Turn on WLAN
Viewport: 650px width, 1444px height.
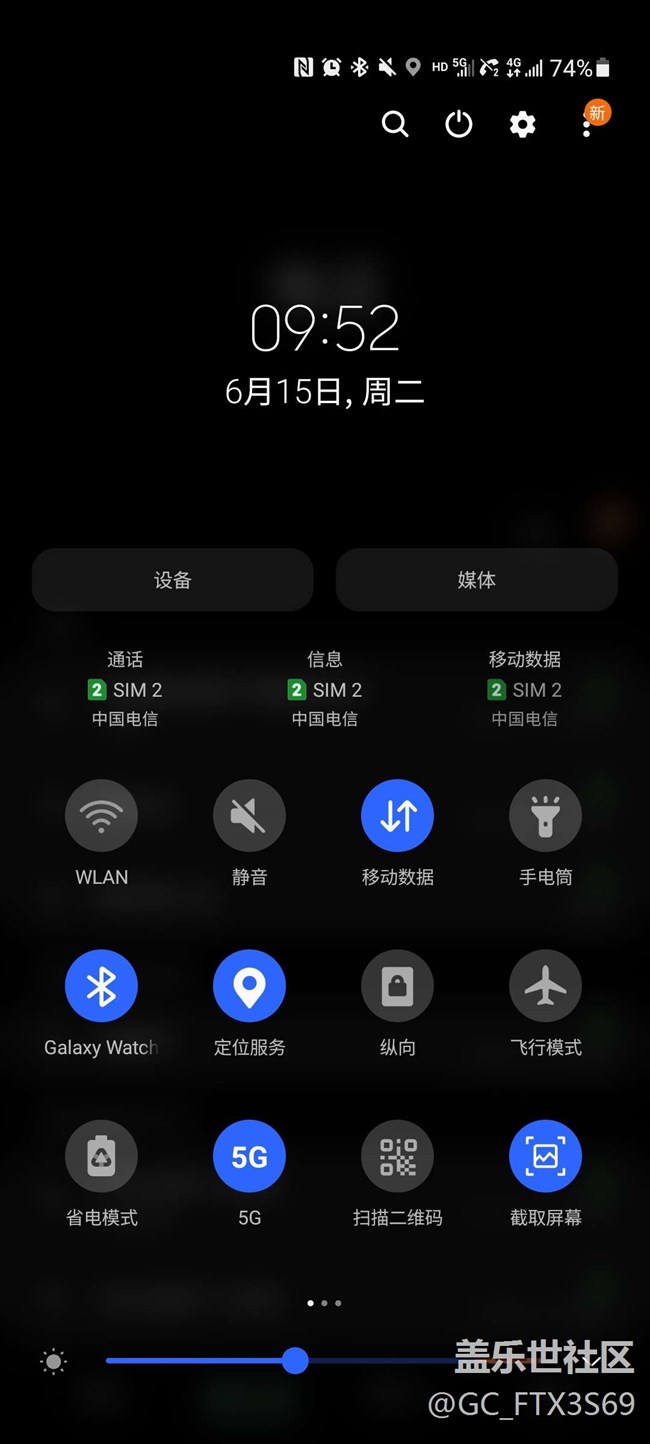(x=101, y=816)
